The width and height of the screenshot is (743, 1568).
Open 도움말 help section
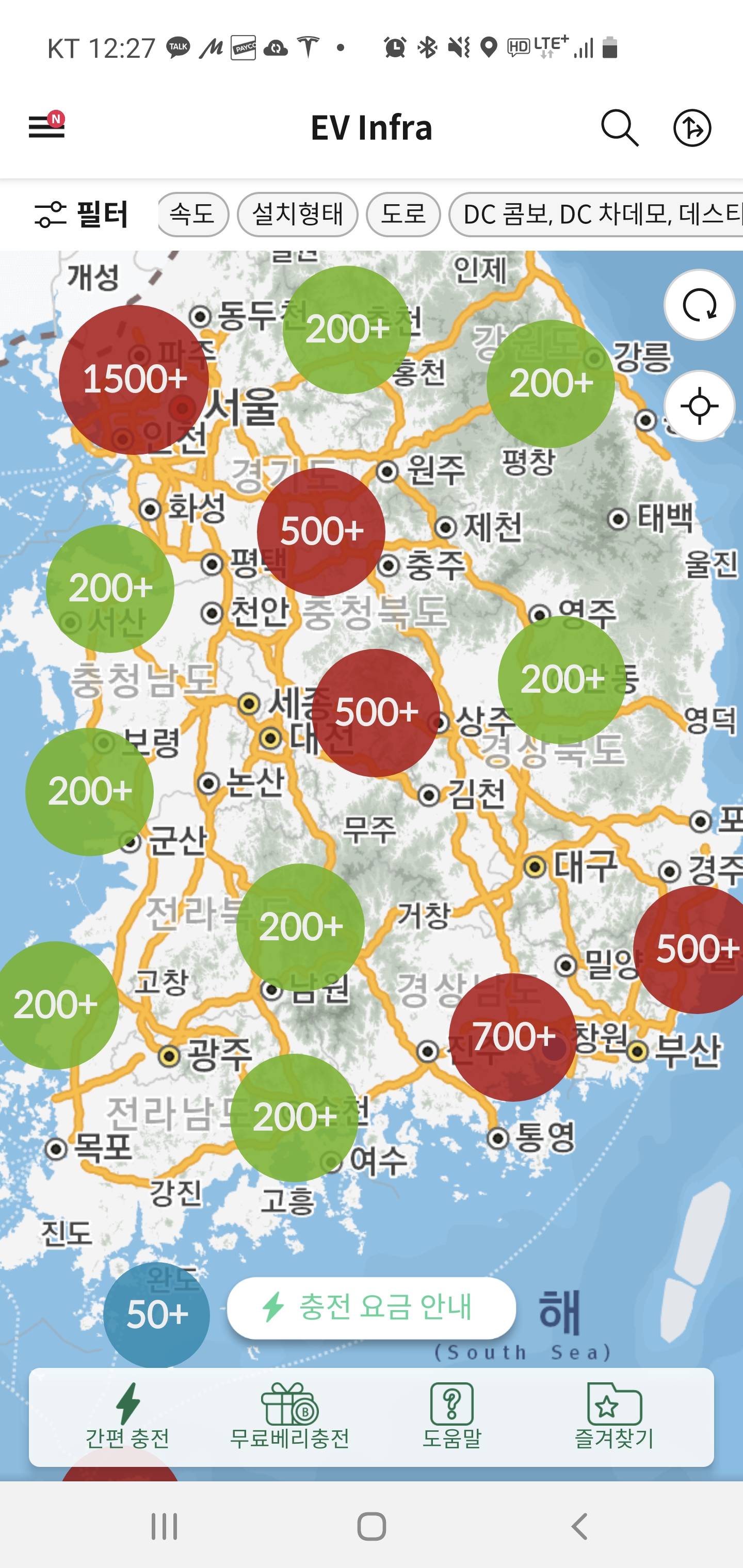pos(452,1418)
